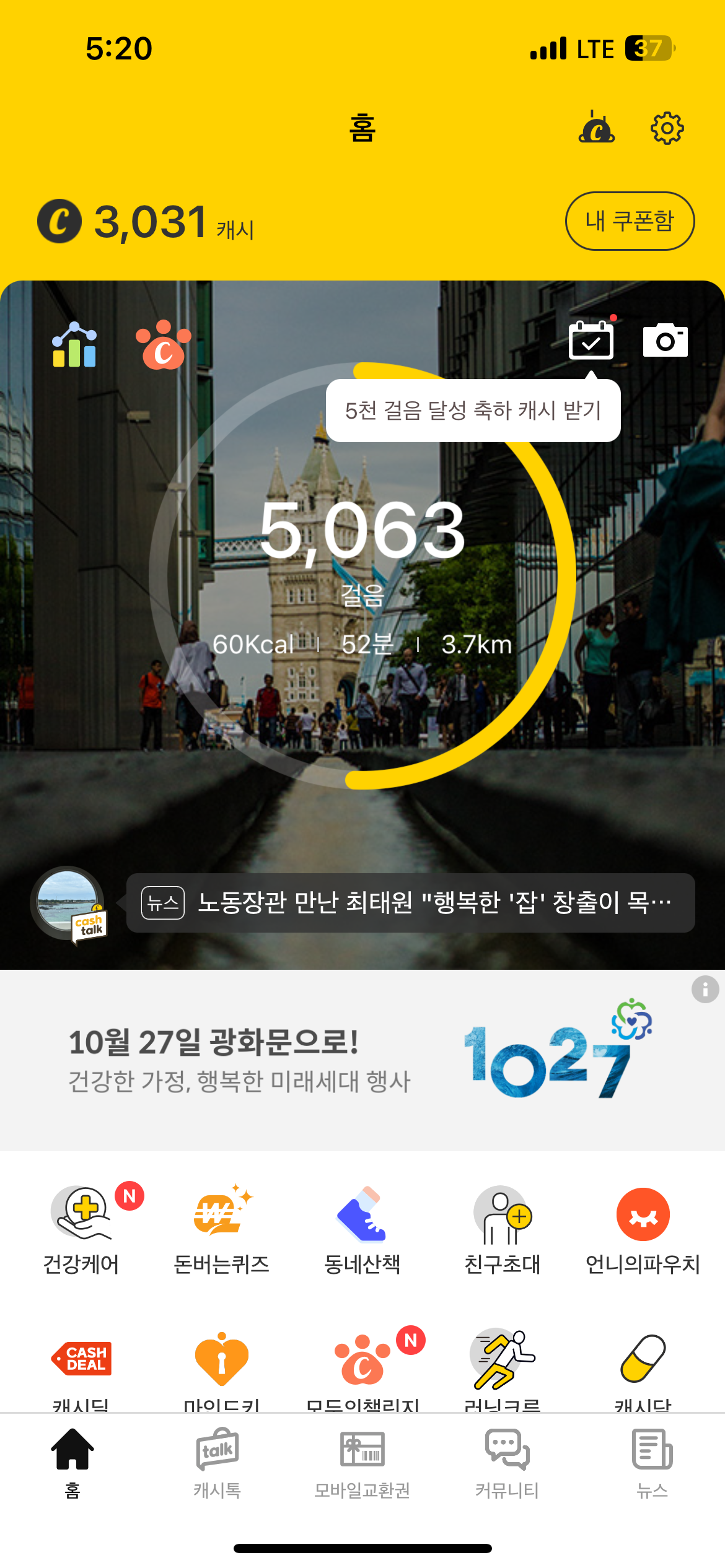
Task: Tap the orange paw icon
Action: pos(164,345)
